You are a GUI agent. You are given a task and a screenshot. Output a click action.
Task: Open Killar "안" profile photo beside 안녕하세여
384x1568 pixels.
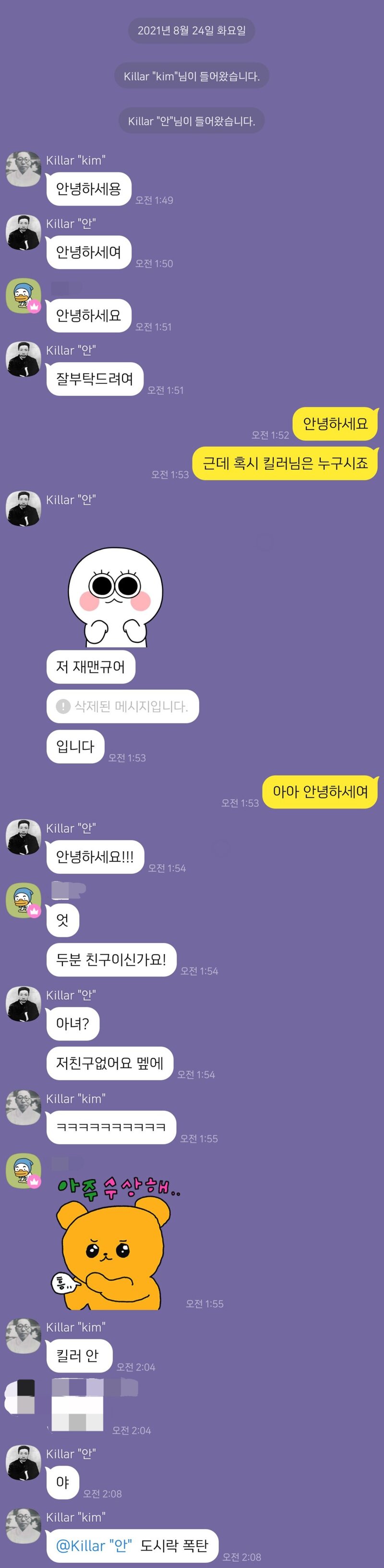point(23,233)
